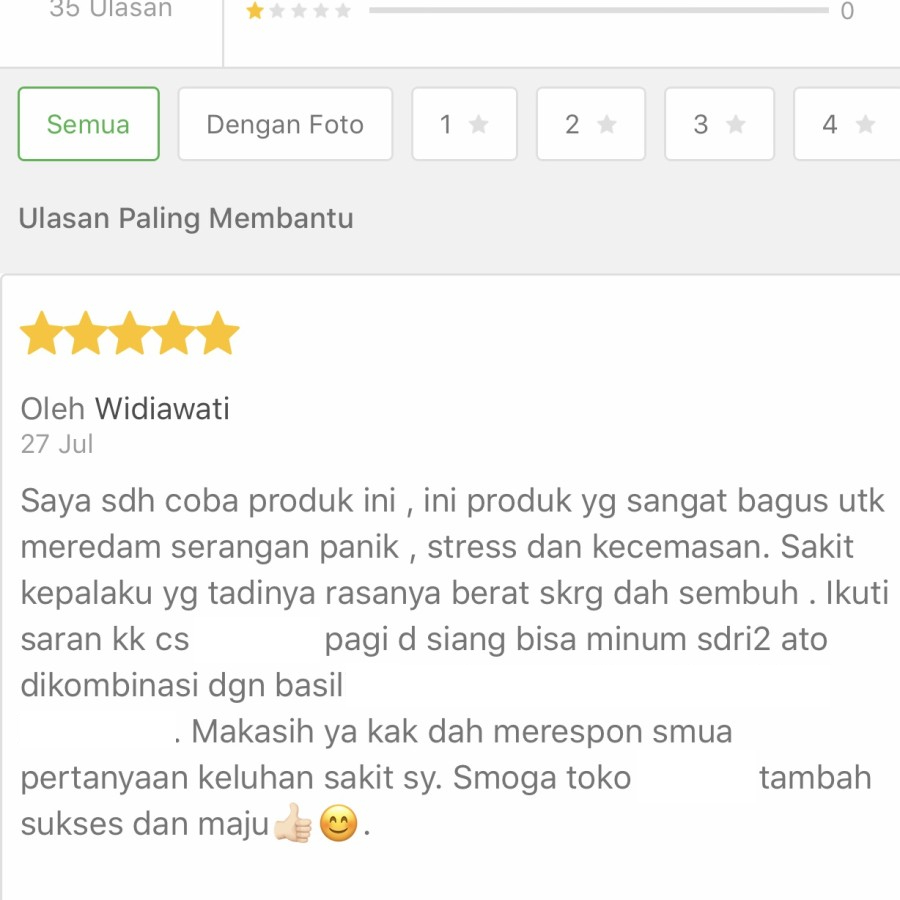The image size is (900, 900).
Task: Show only 1 star reviews
Action: pos(464,124)
